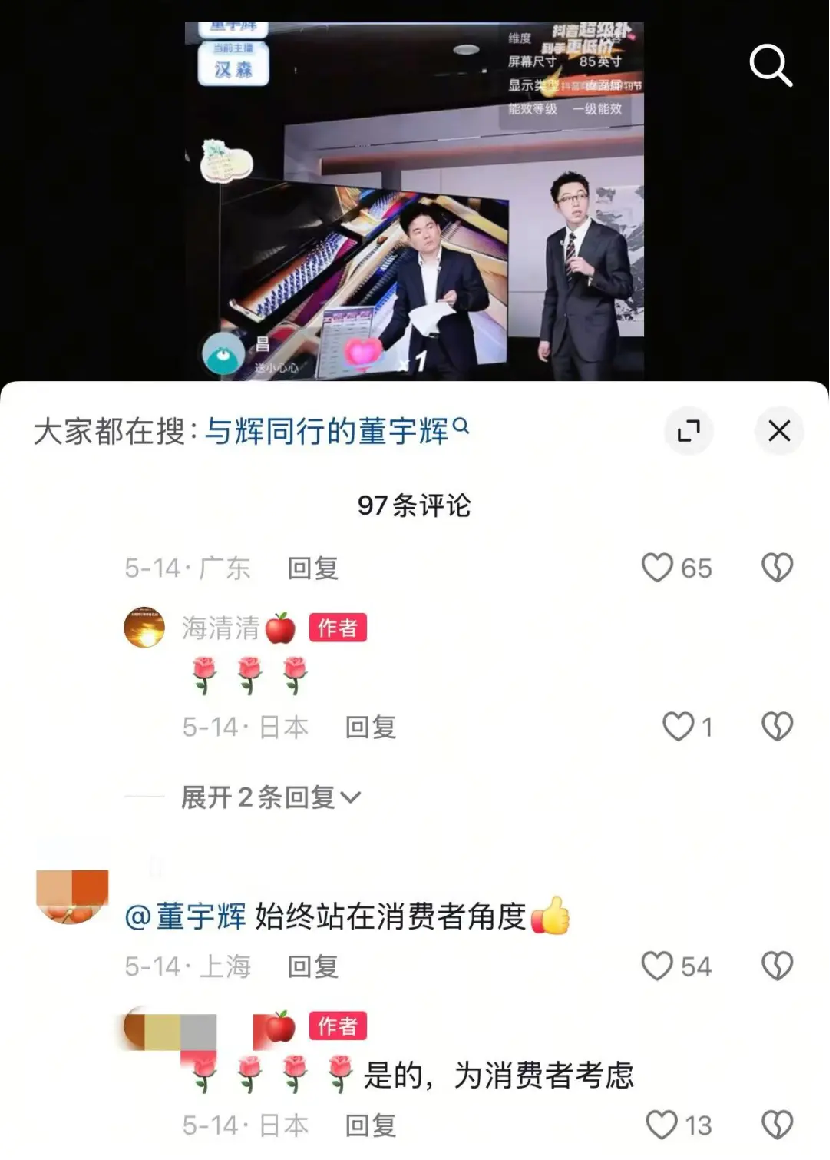Click the dislike icon on 海清清's rose reply
The height and width of the screenshot is (1160, 830).
pyautogui.click(x=776, y=727)
